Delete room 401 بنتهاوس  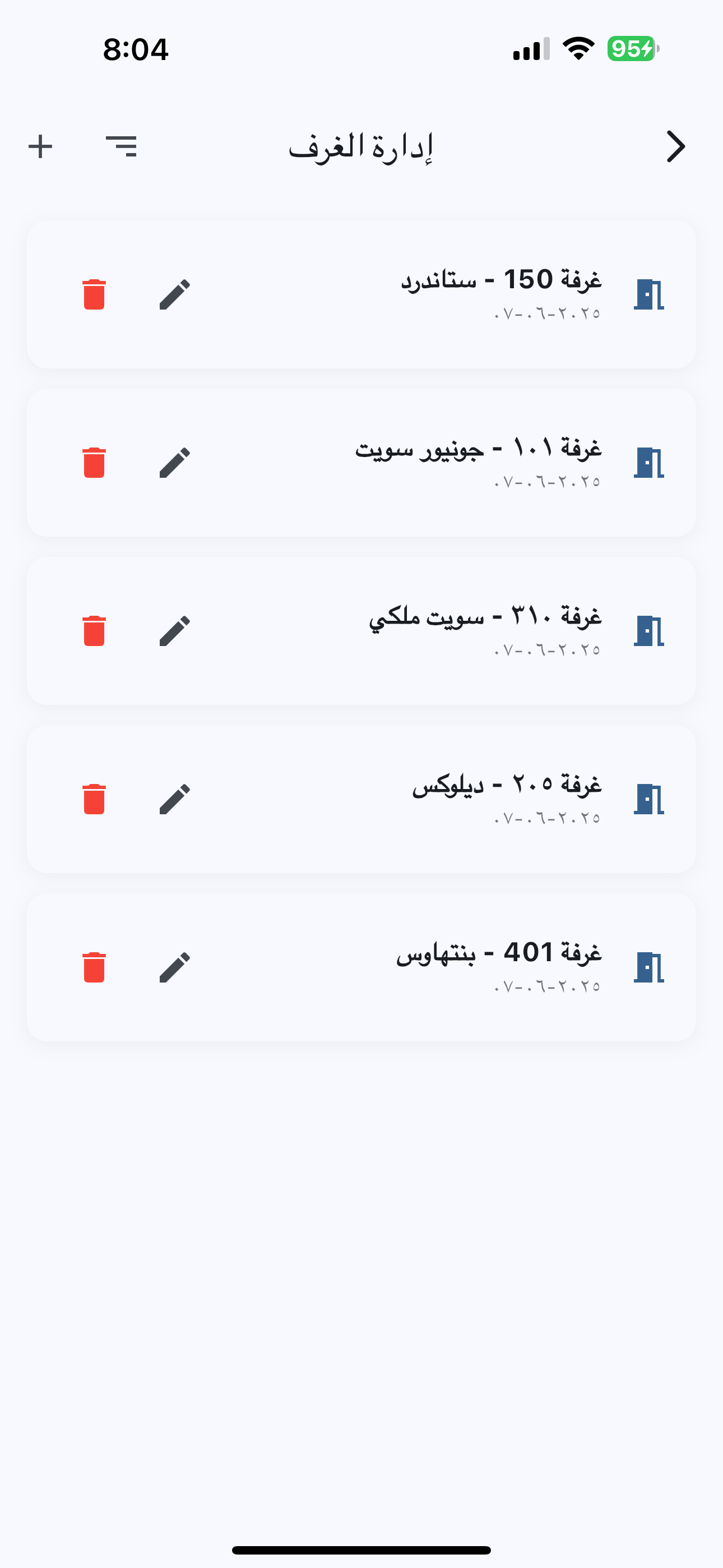click(94, 967)
